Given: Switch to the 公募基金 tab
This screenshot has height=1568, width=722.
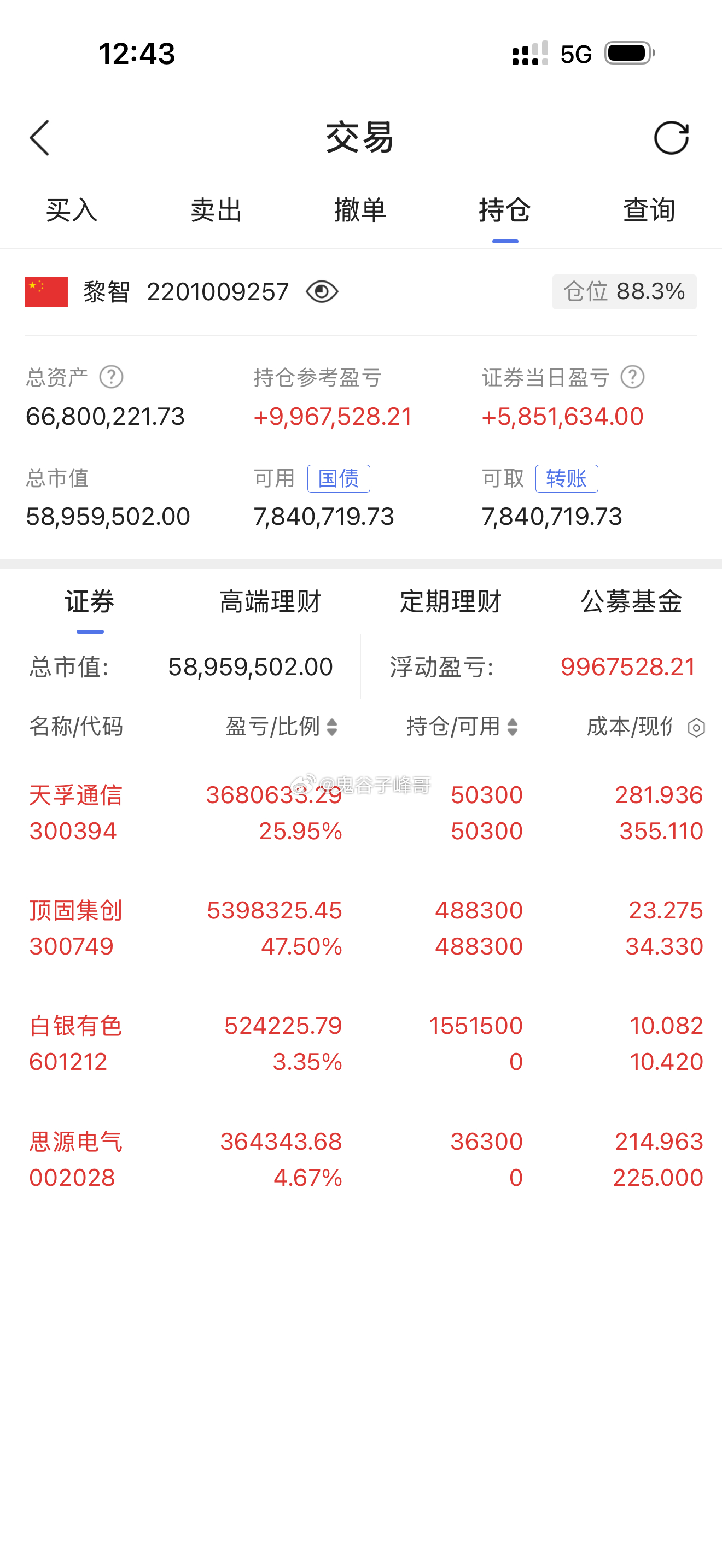Looking at the screenshot, I should click(631, 601).
